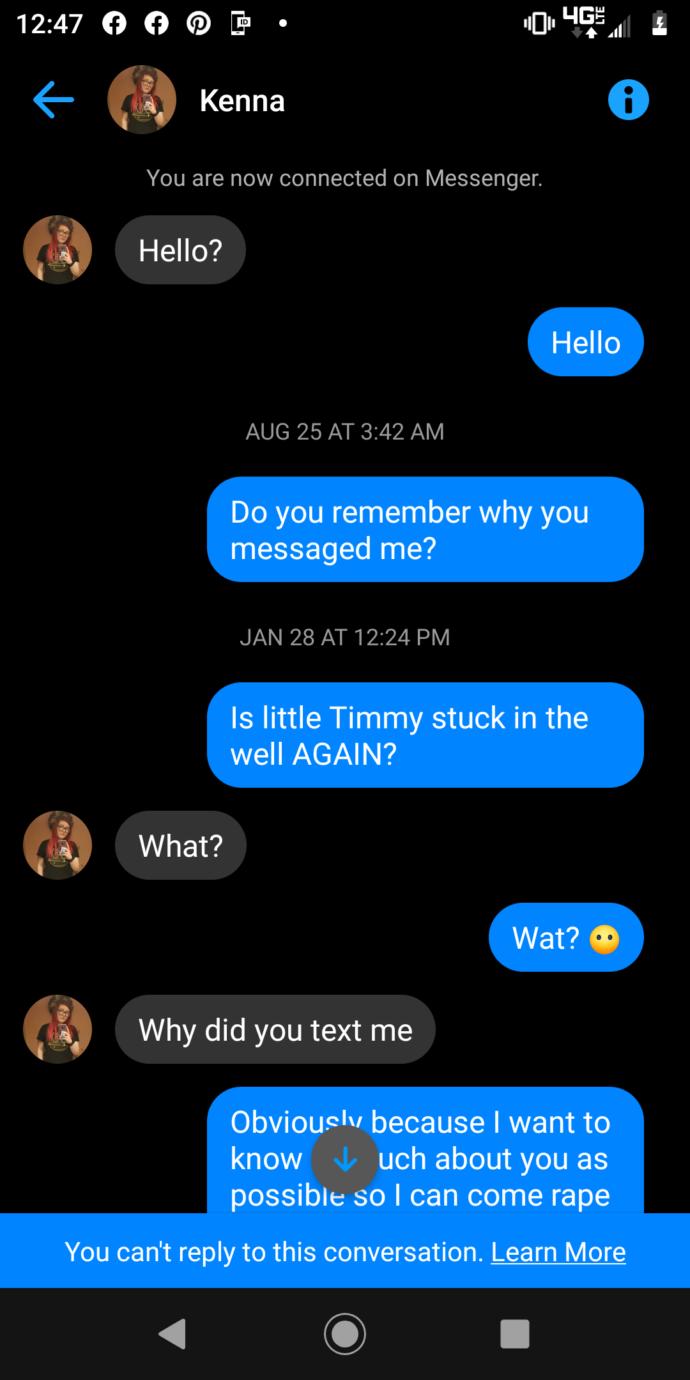The width and height of the screenshot is (690, 1380).
Task: Open the Learn More link
Action: [x=558, y=1251]
